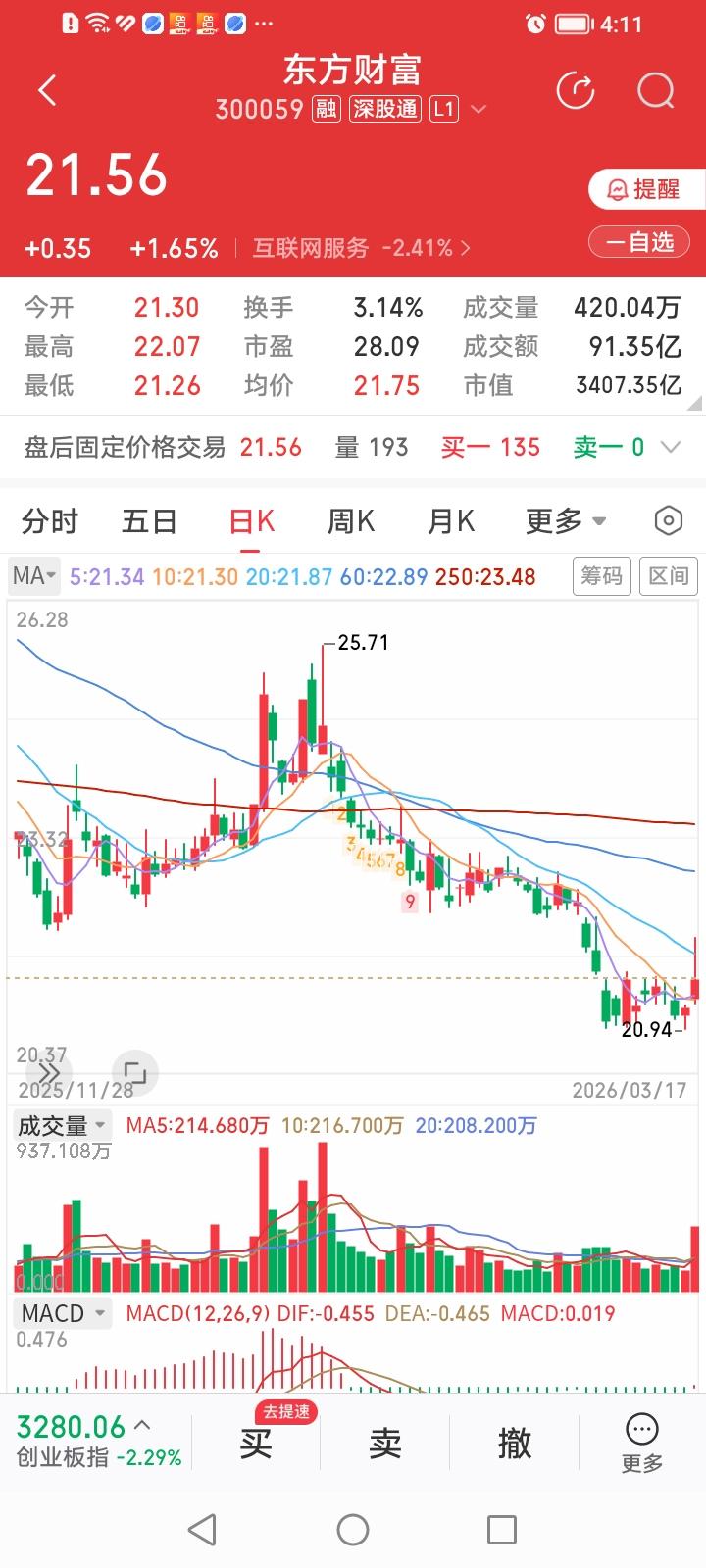Open stock search with magnifier icon
This screenshot has height=1568, width=706.
coord(654,90)
